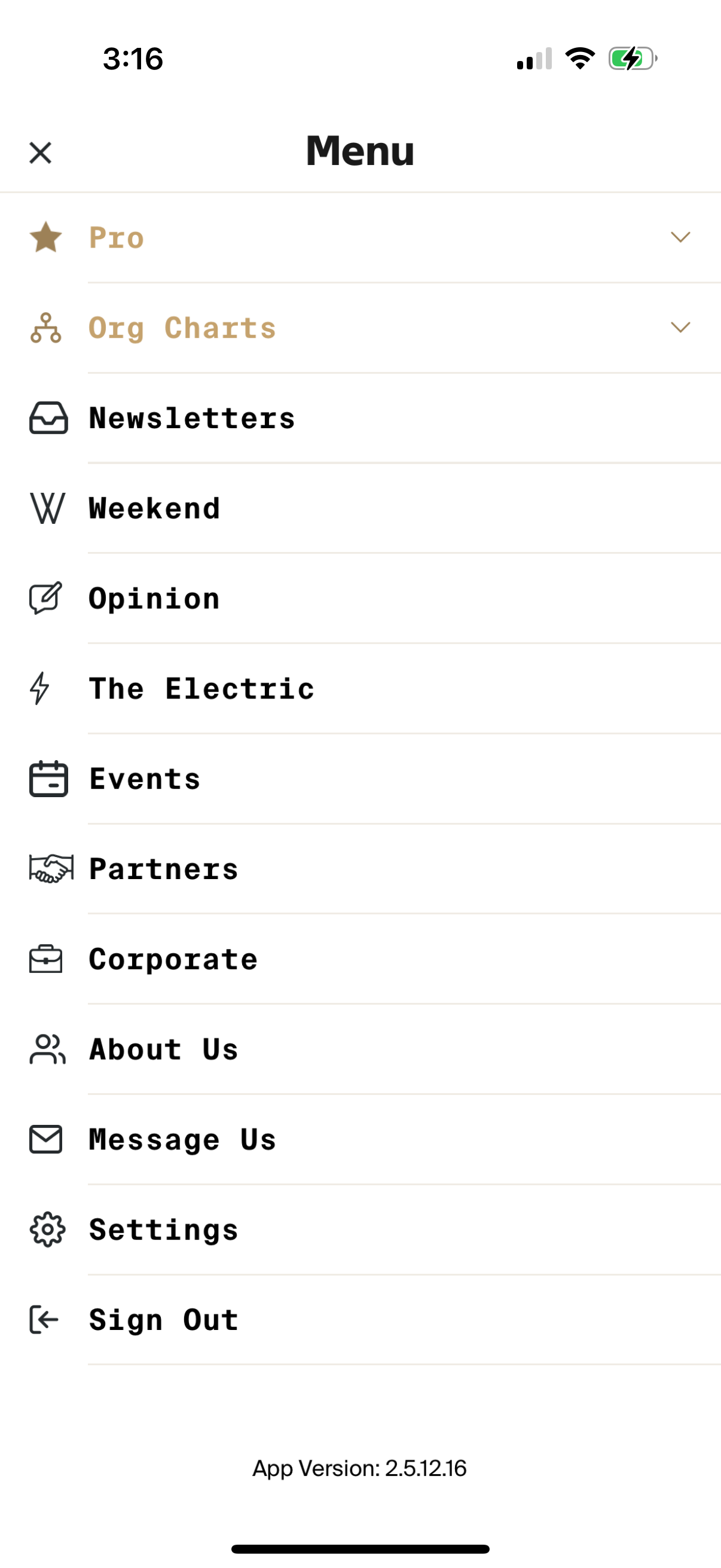Select the Weekend W icon

tap(47, 508)
